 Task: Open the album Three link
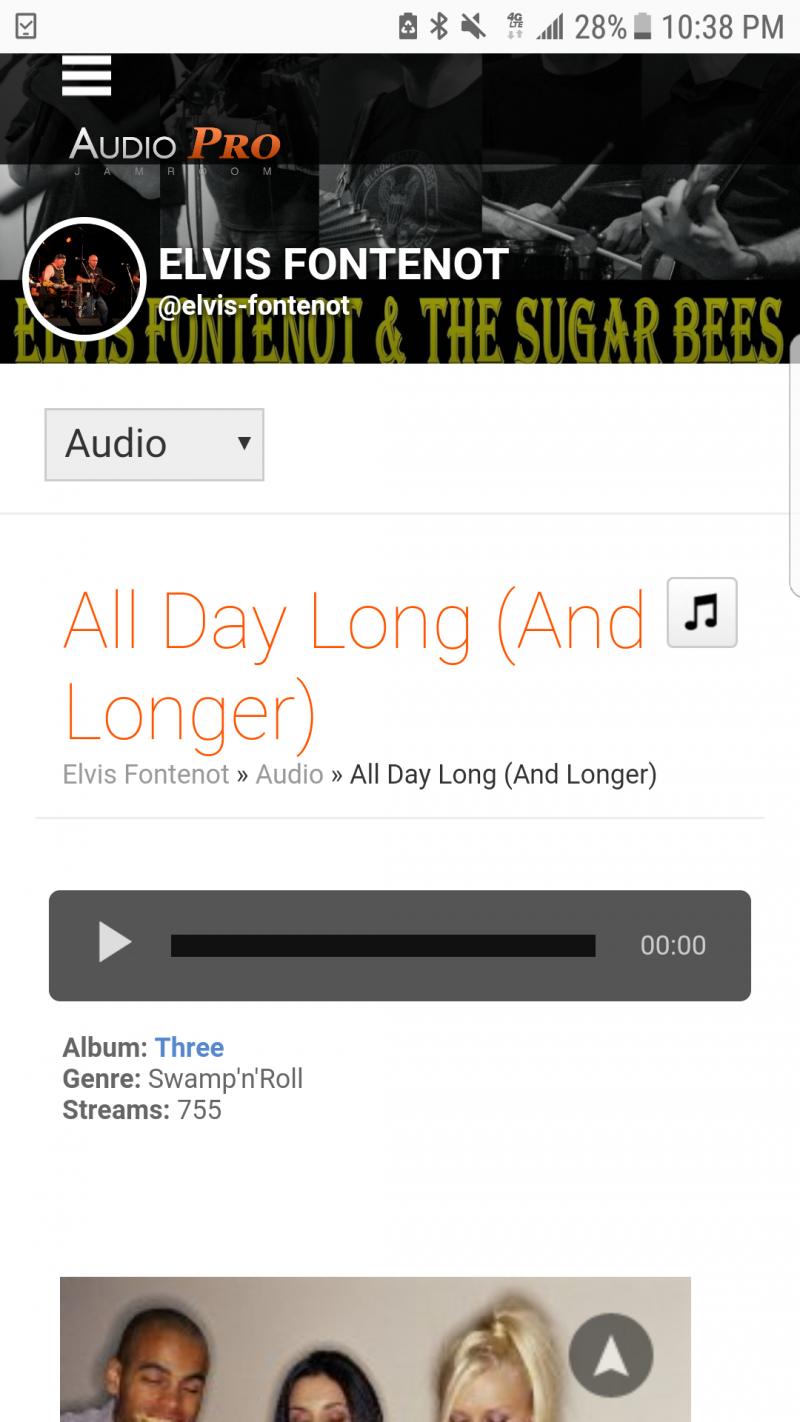(189, 1047)
